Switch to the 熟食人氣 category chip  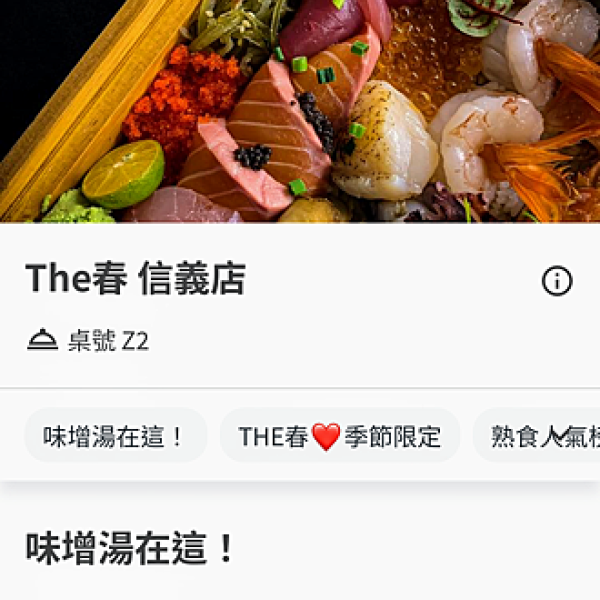[x=540, y=436]
